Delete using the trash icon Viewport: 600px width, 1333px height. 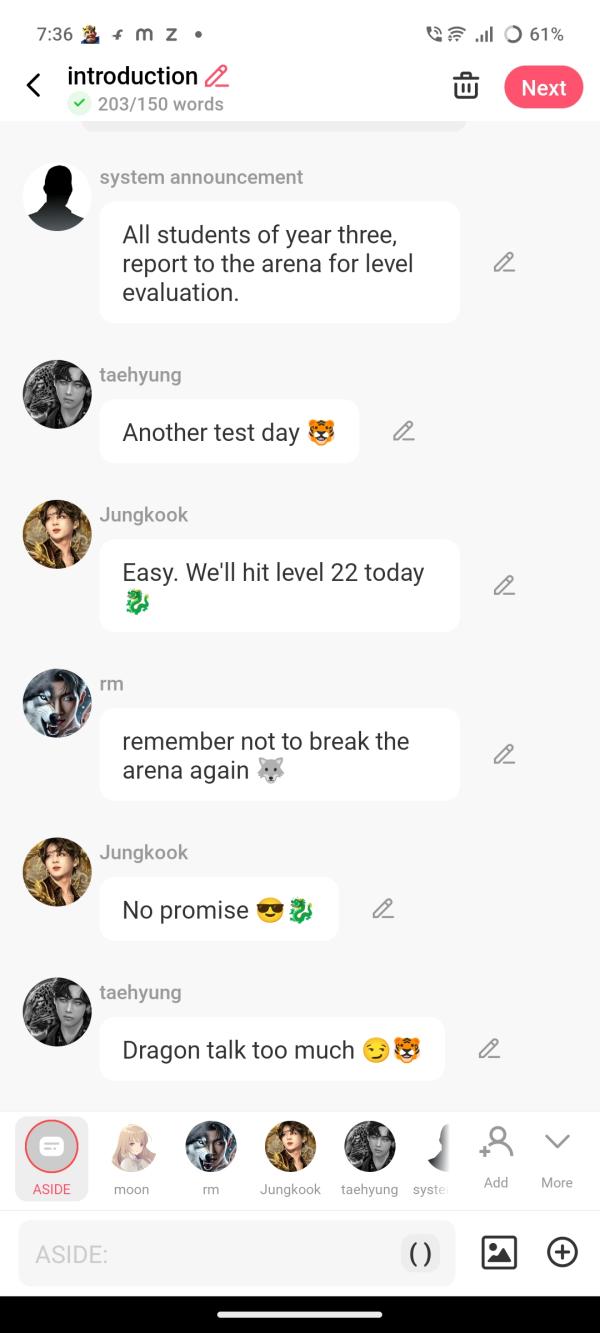(x=466, y=87)
